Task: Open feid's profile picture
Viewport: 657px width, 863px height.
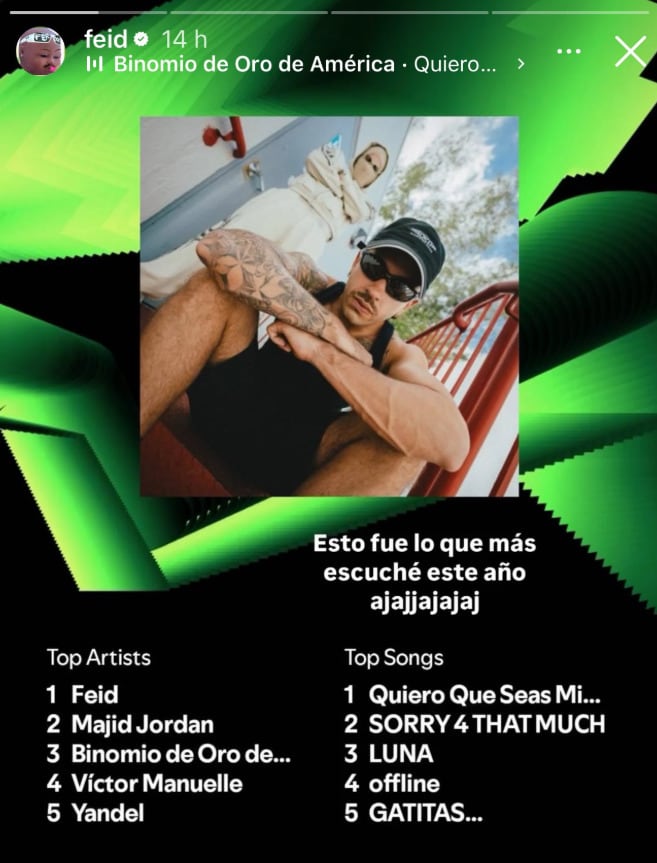Action: [x=41, y=50]
